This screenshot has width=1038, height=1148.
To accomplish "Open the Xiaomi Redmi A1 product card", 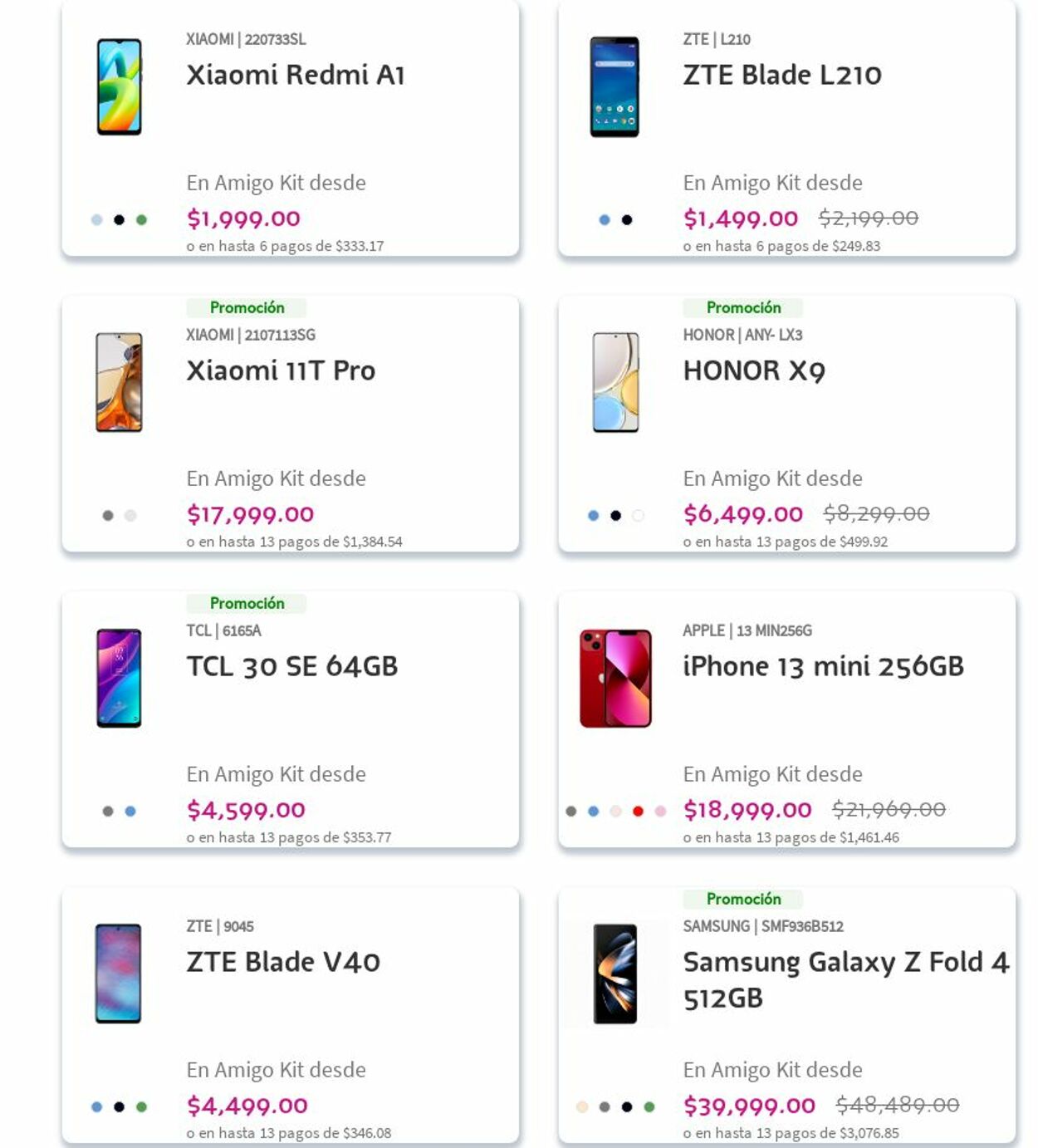I will click(x=295, y=75).
